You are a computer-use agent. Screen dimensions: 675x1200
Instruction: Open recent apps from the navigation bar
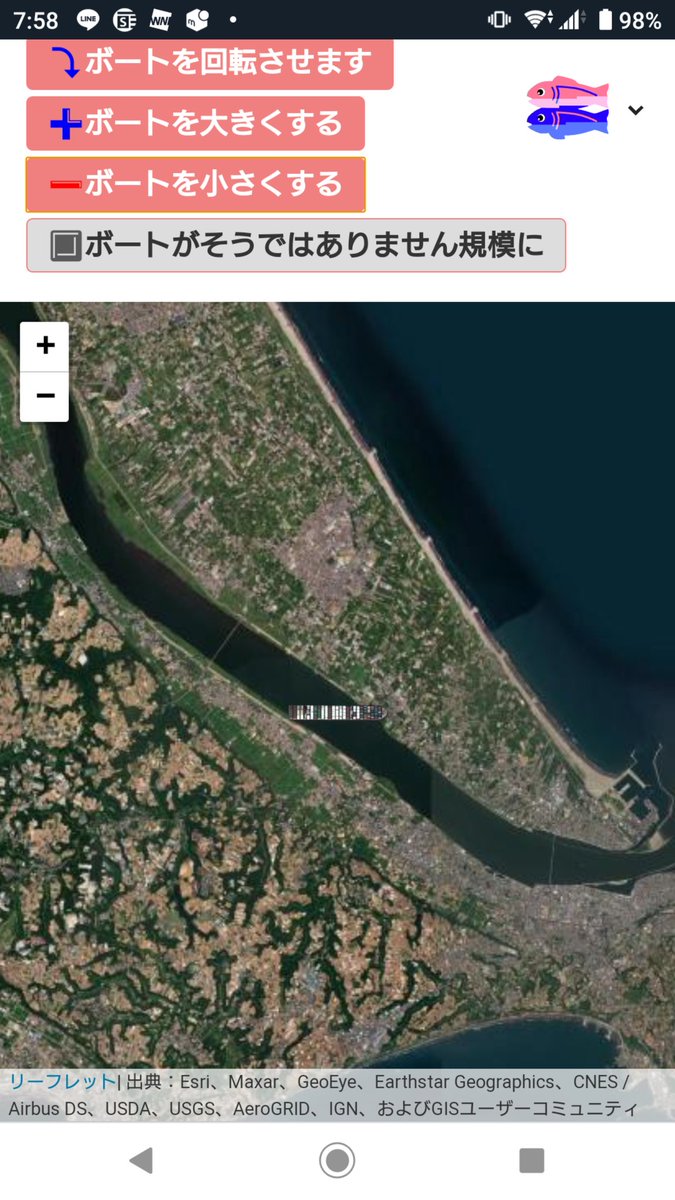tap(531, 1160)
